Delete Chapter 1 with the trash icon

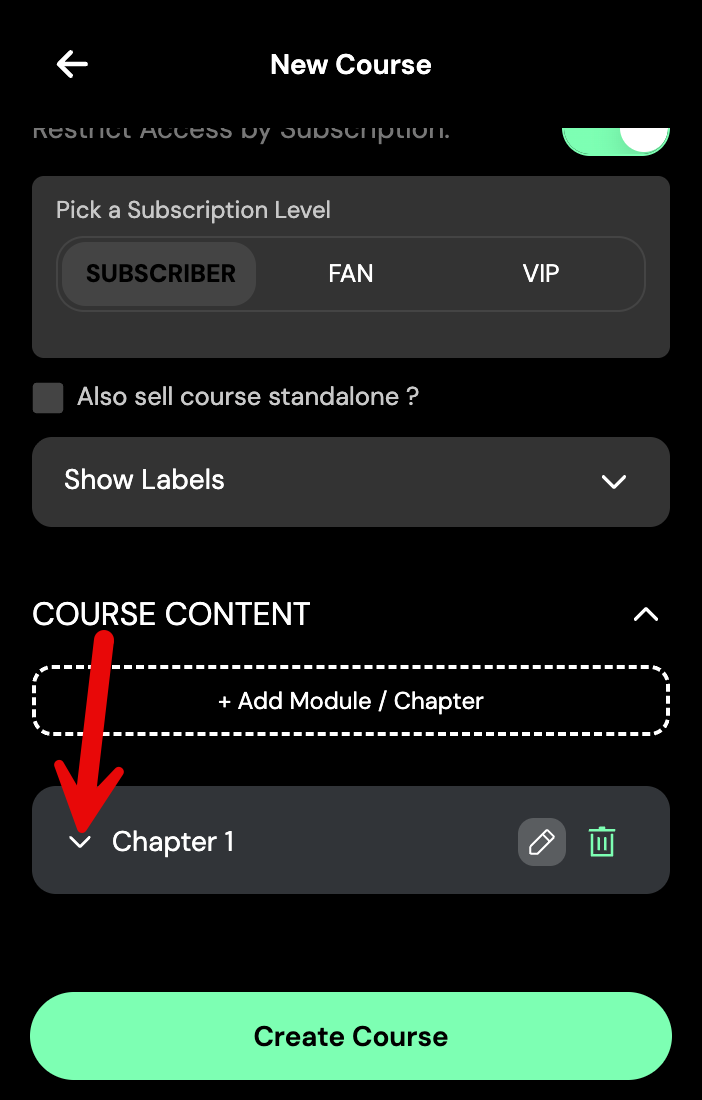pyautogui.click(x=601, y=842)
